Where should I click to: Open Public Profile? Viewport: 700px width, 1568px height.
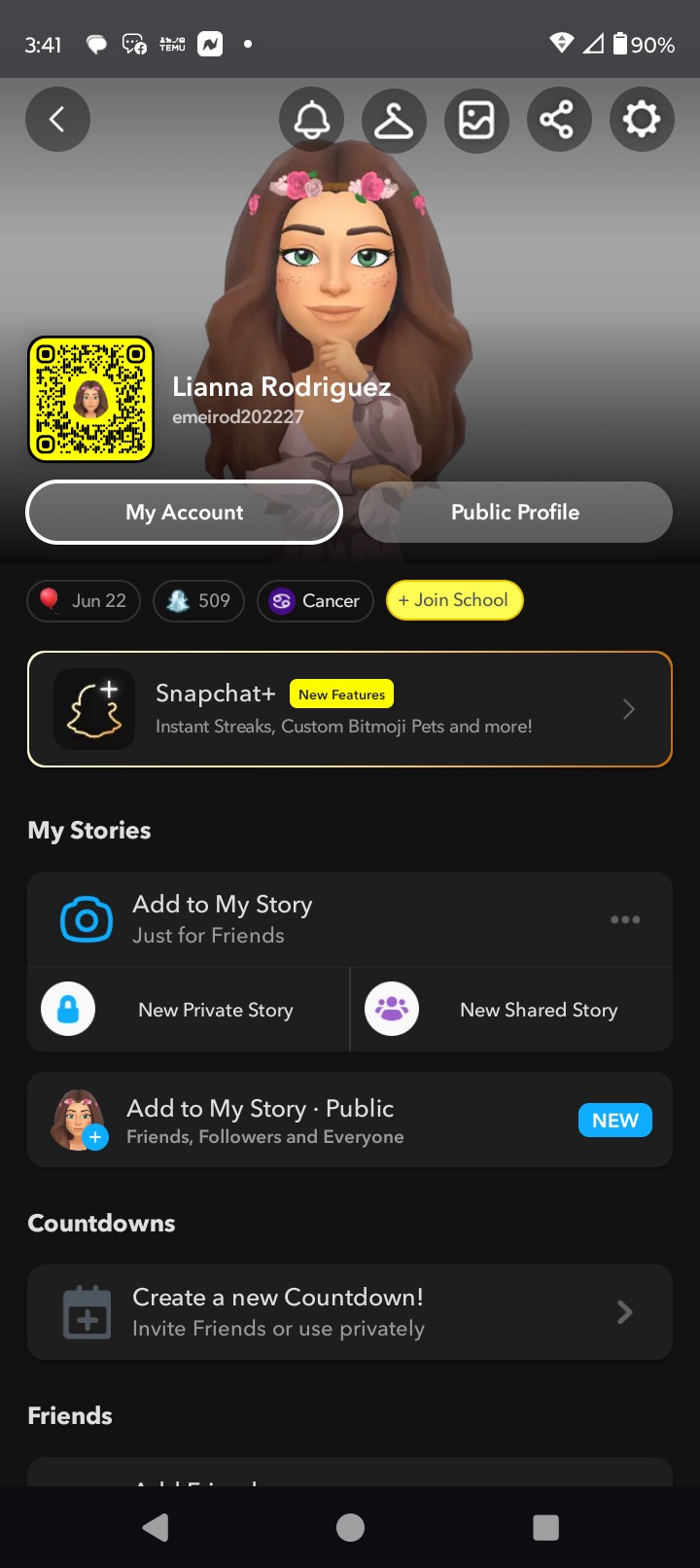[x=515, y=512]
